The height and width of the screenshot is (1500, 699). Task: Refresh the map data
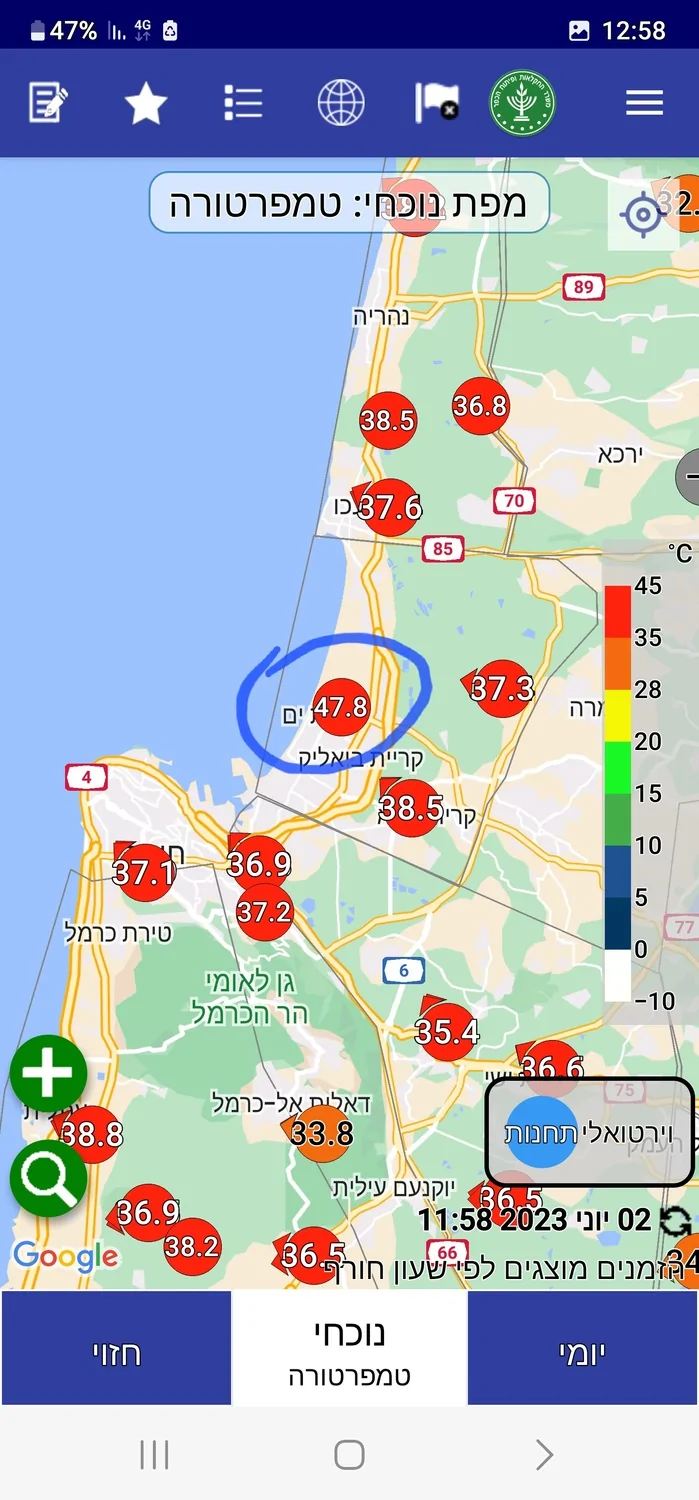coord(676,1221)
